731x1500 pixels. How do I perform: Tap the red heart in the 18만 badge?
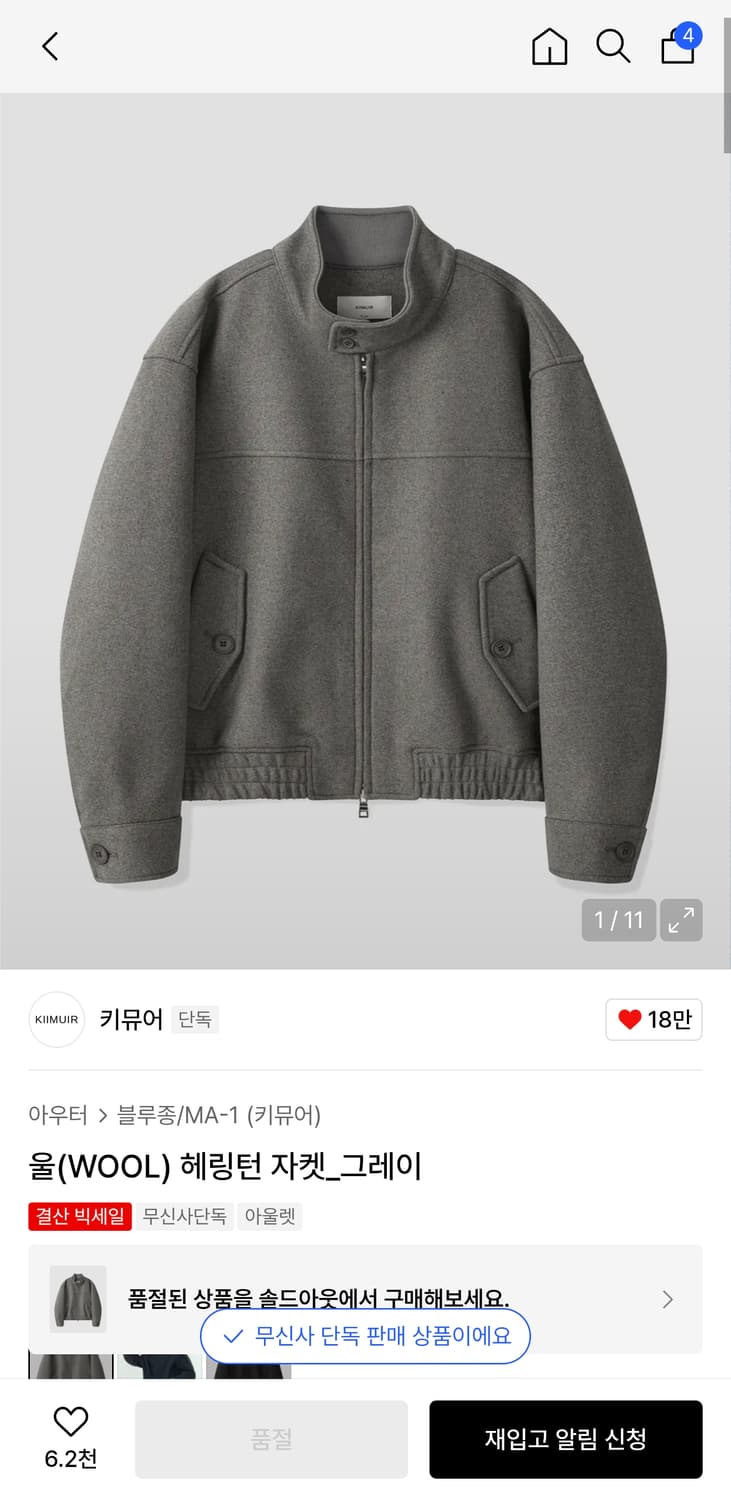point(629,1019)
